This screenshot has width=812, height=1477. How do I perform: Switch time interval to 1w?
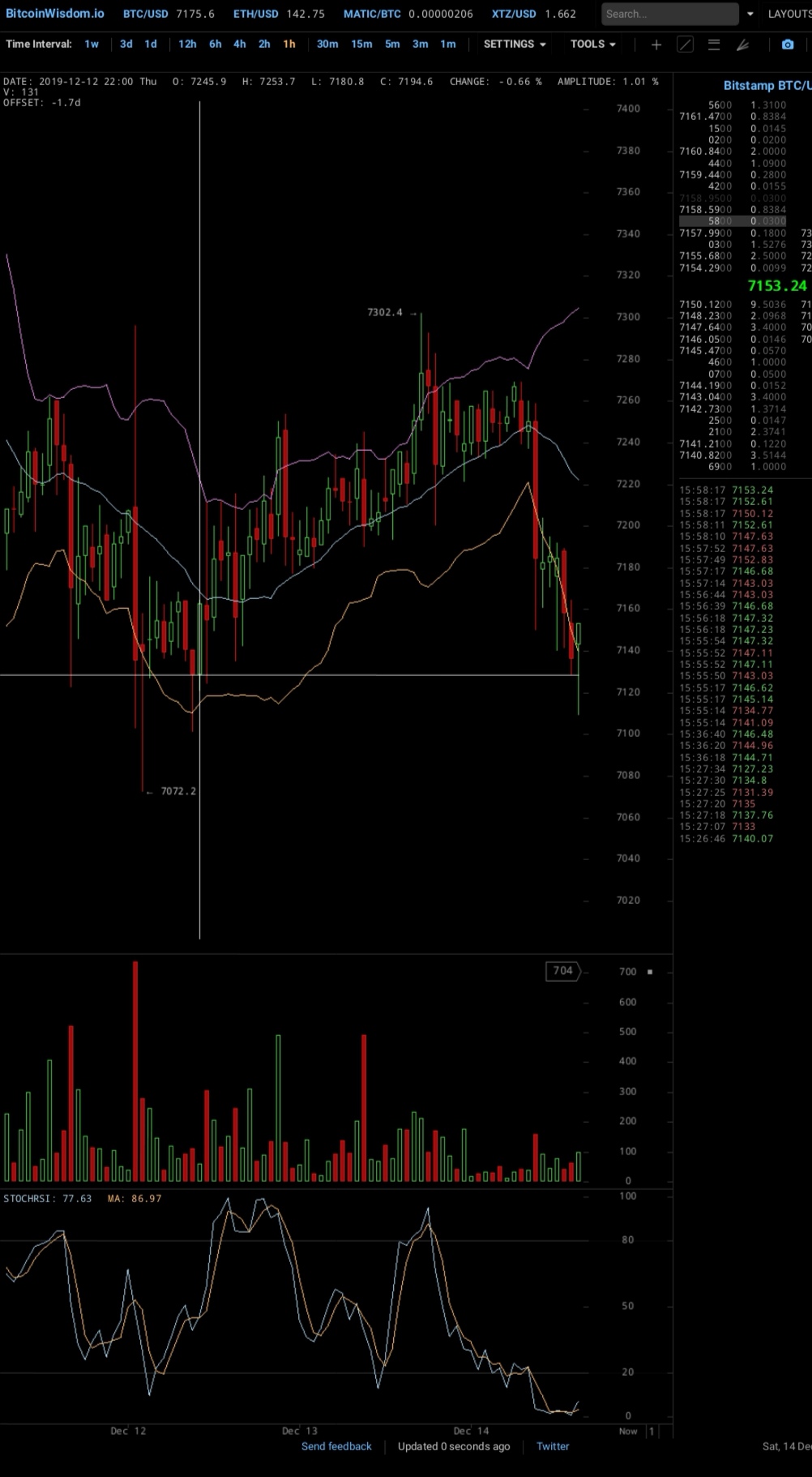[x=92, y=45]
